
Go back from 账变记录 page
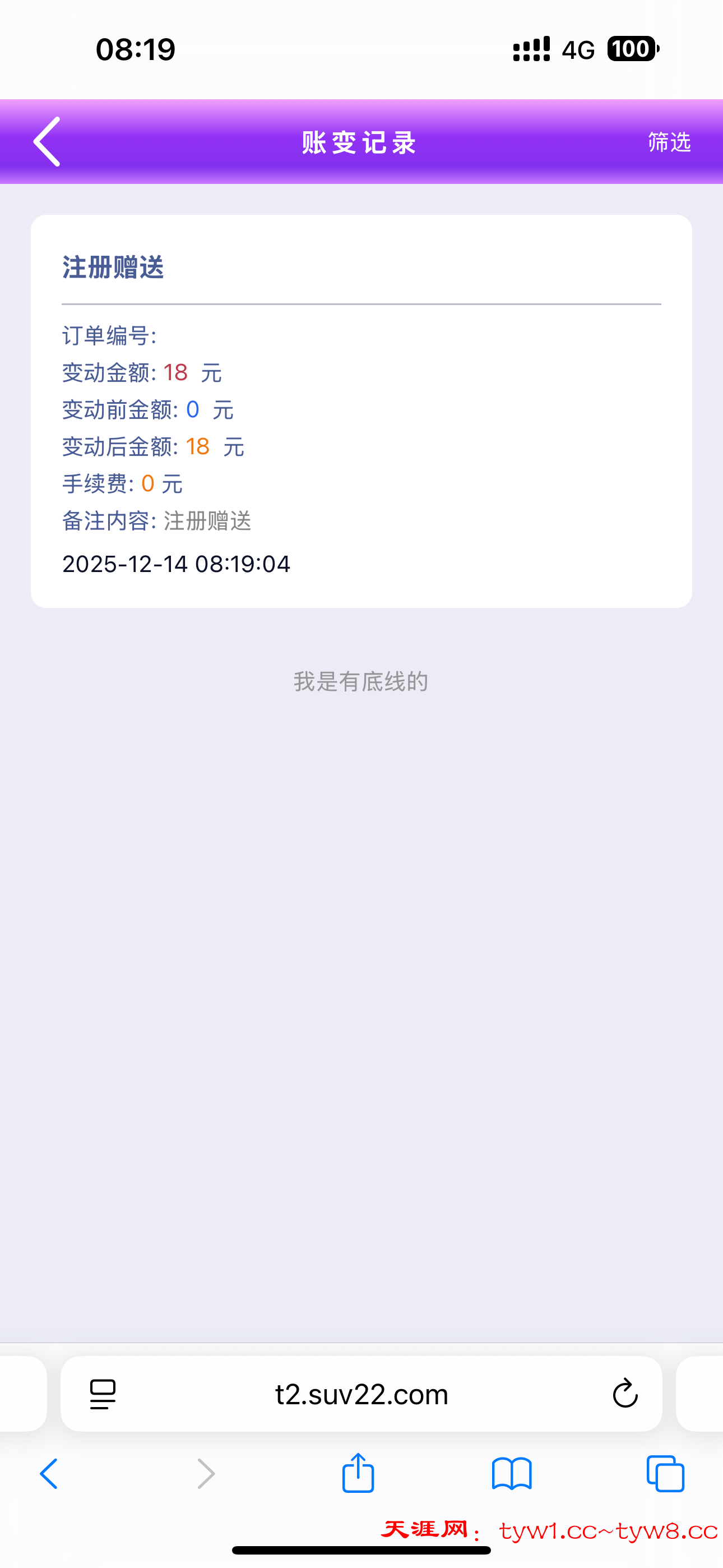click(x=48, y=142)
